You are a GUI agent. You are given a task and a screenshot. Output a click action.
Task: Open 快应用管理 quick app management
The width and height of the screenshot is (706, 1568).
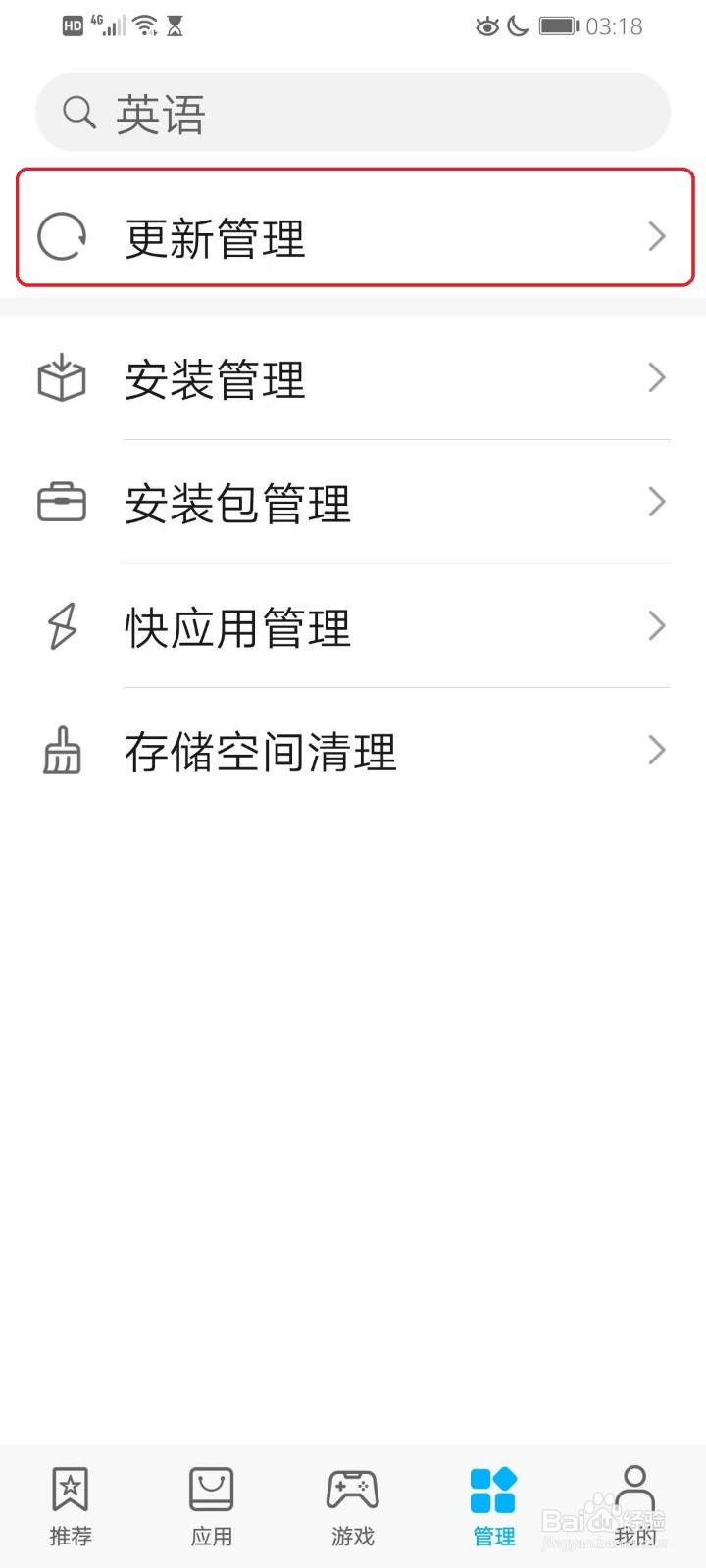(353, 626)
